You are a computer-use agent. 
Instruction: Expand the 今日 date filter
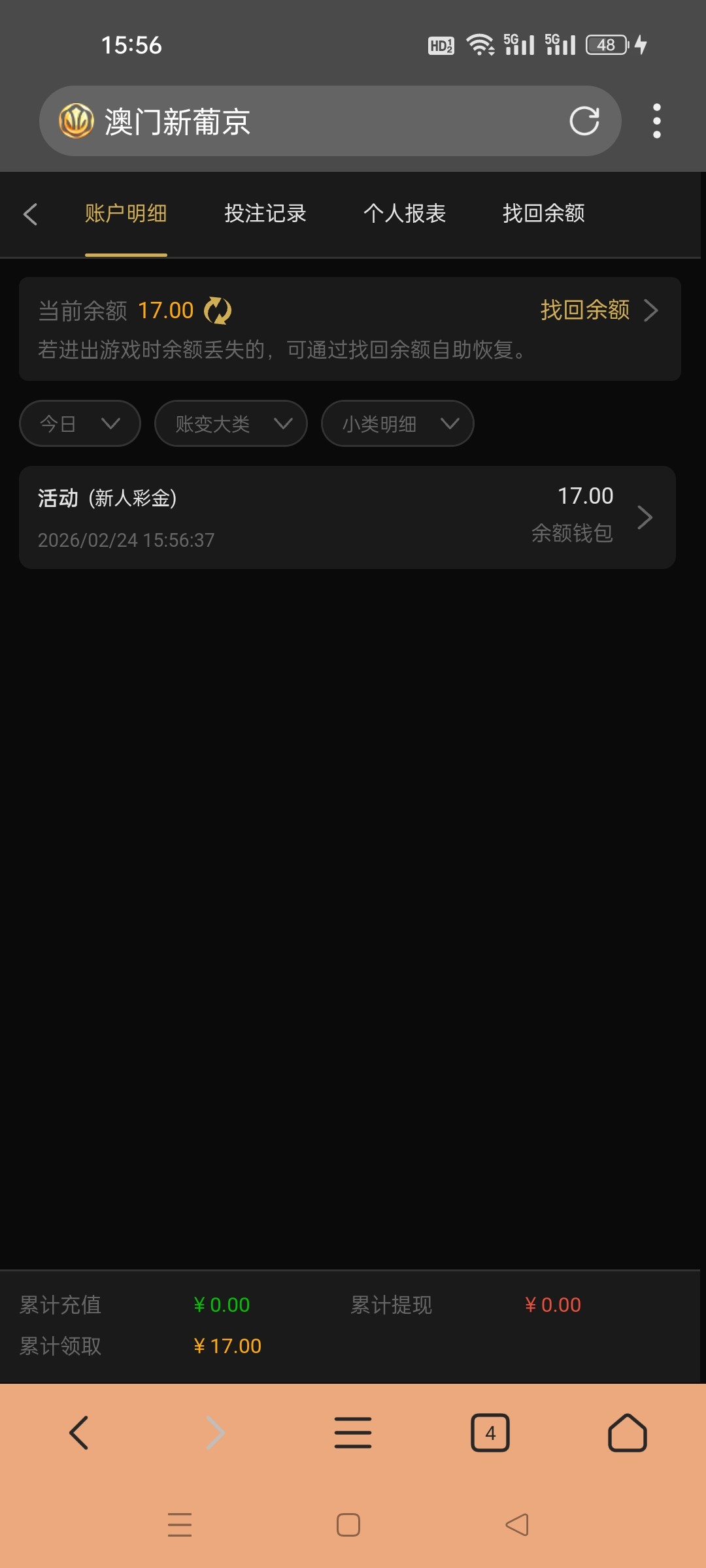point(80,424)
